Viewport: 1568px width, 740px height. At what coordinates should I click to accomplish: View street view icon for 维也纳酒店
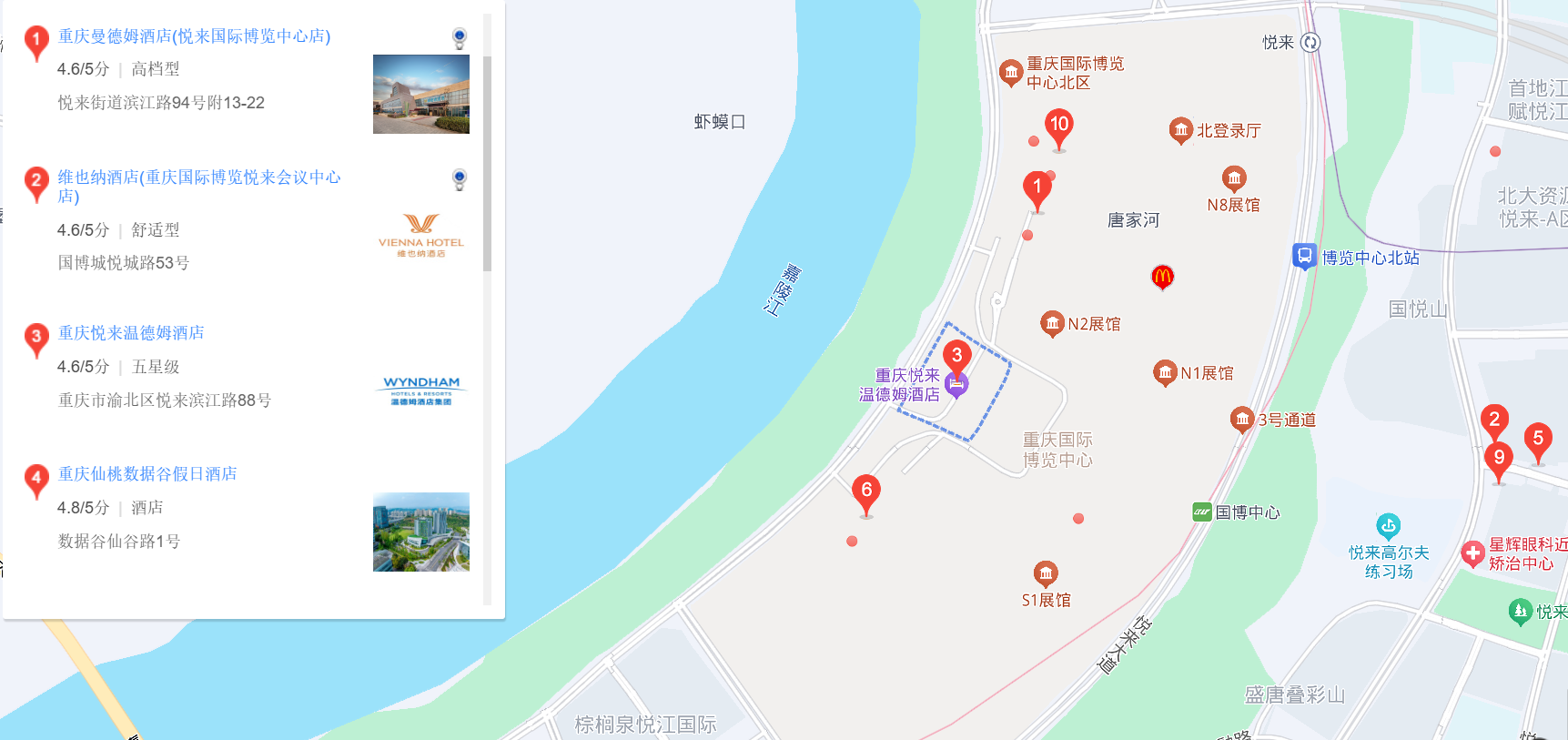(x=460, y=179)
